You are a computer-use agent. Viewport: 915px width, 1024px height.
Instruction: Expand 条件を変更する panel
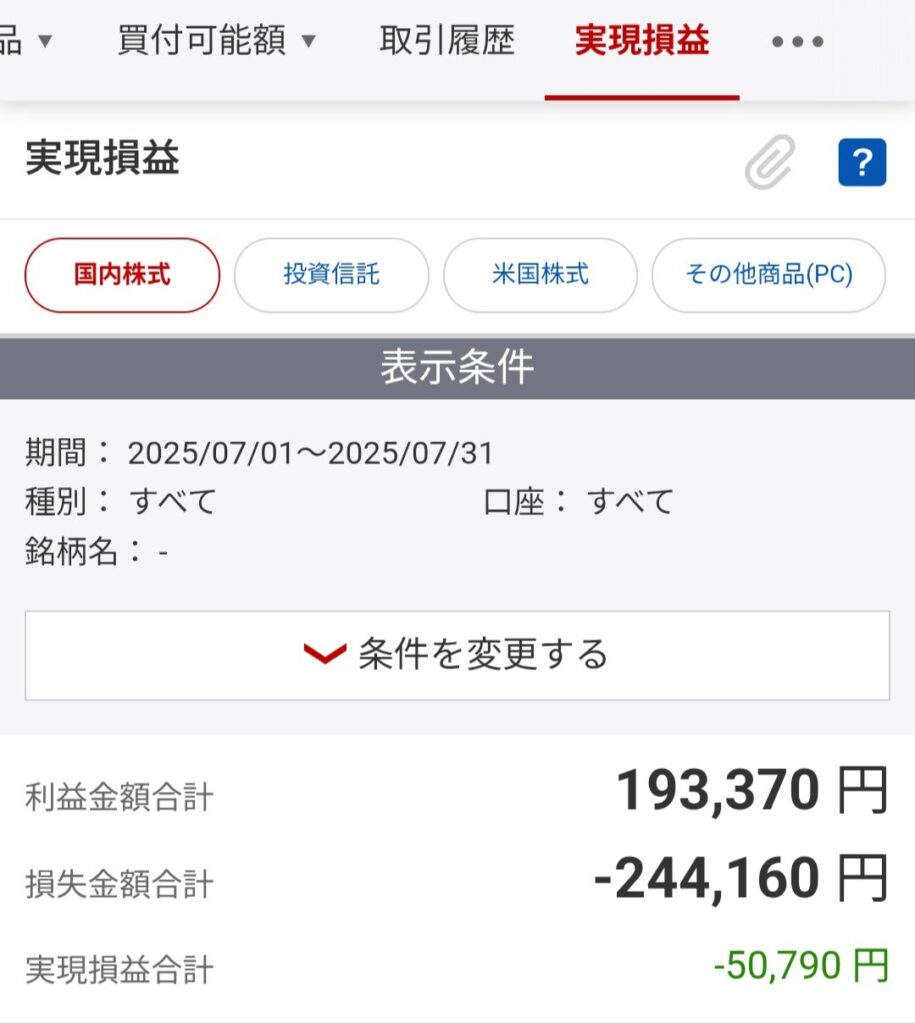[x=457, y=655]
